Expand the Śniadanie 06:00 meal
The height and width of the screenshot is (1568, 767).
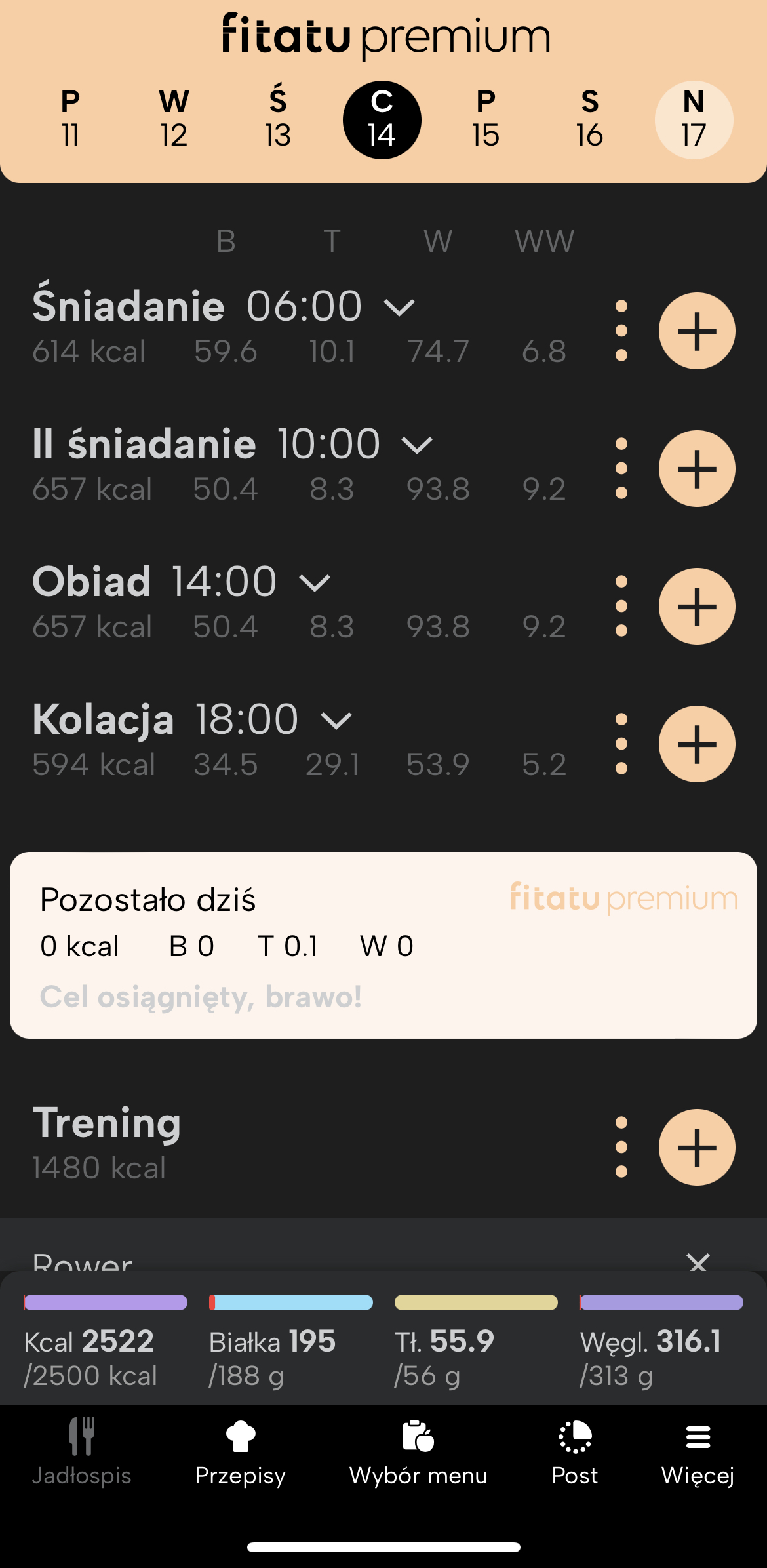[x=399, y=307]
